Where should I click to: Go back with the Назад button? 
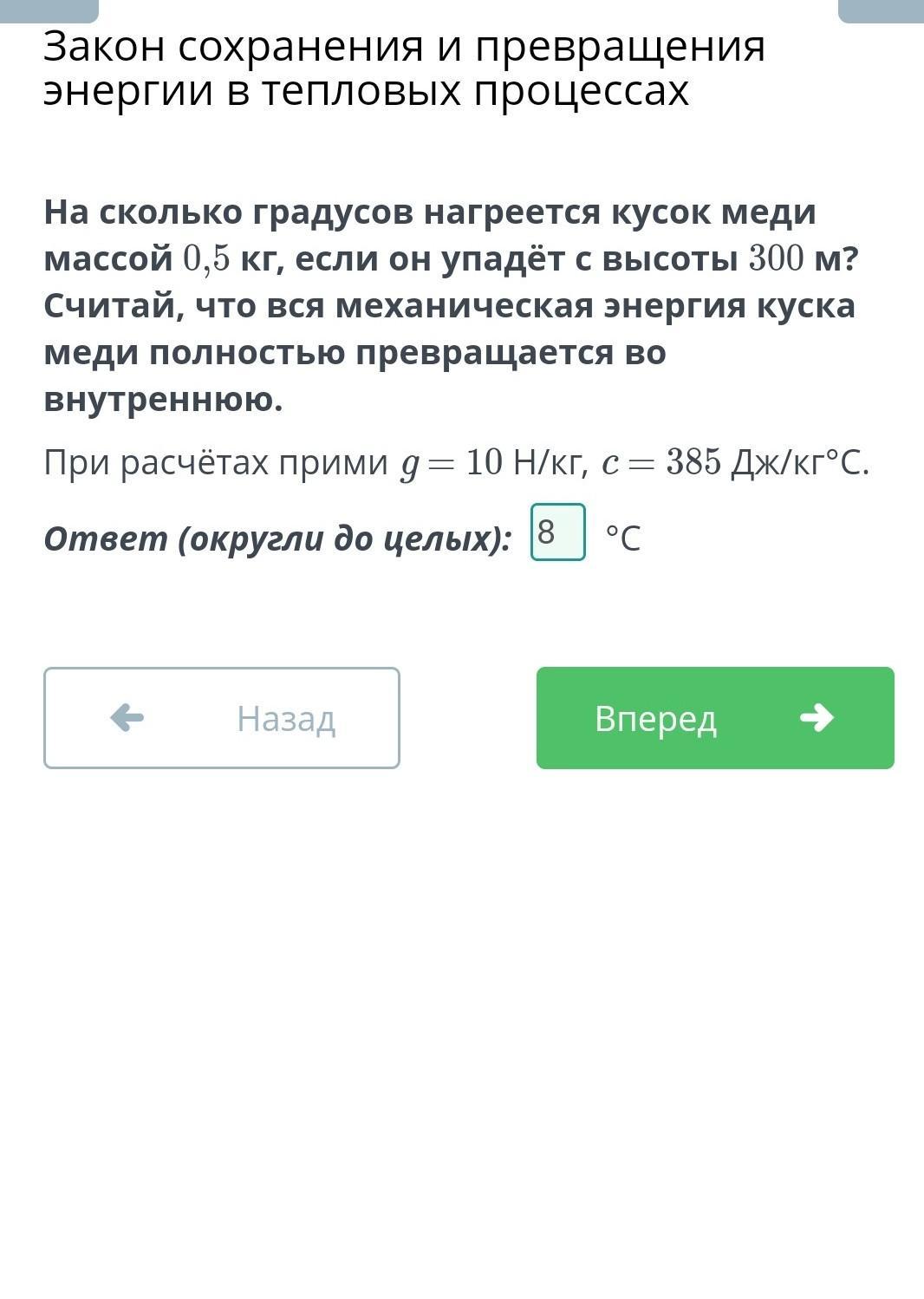pos(222,718)
